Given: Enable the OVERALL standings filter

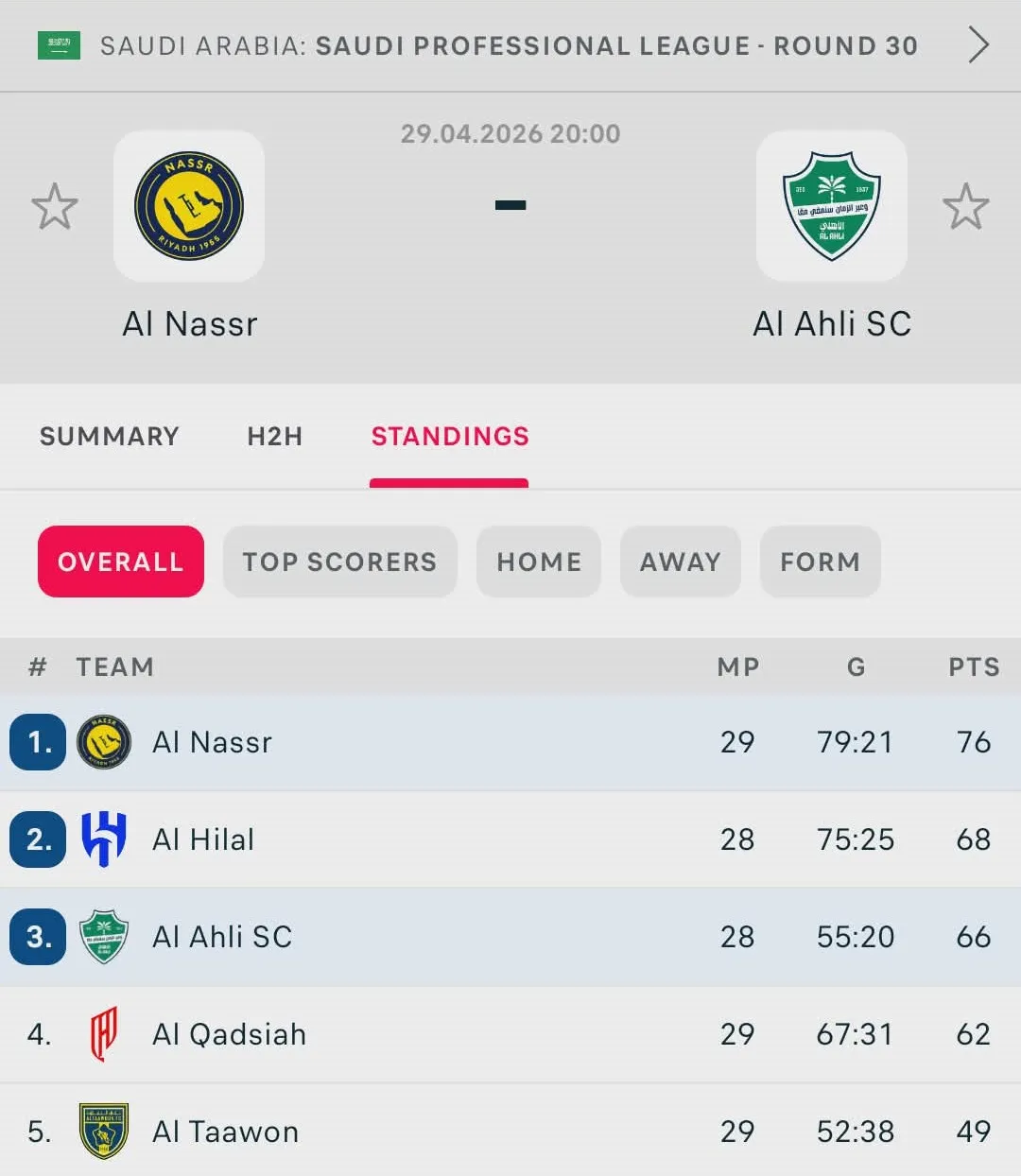Looking at the screenshot, I should click(120, 562).
